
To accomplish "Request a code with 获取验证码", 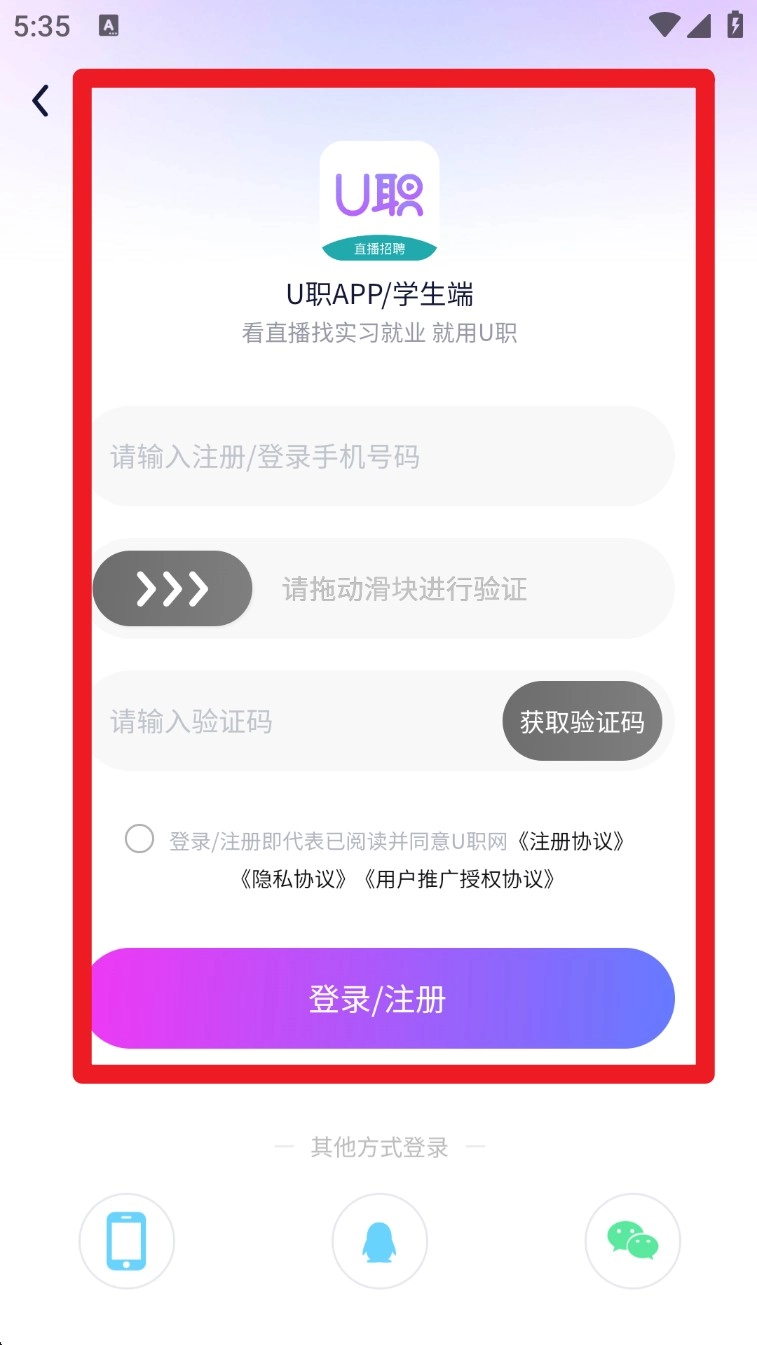I will tap(582, 721).
